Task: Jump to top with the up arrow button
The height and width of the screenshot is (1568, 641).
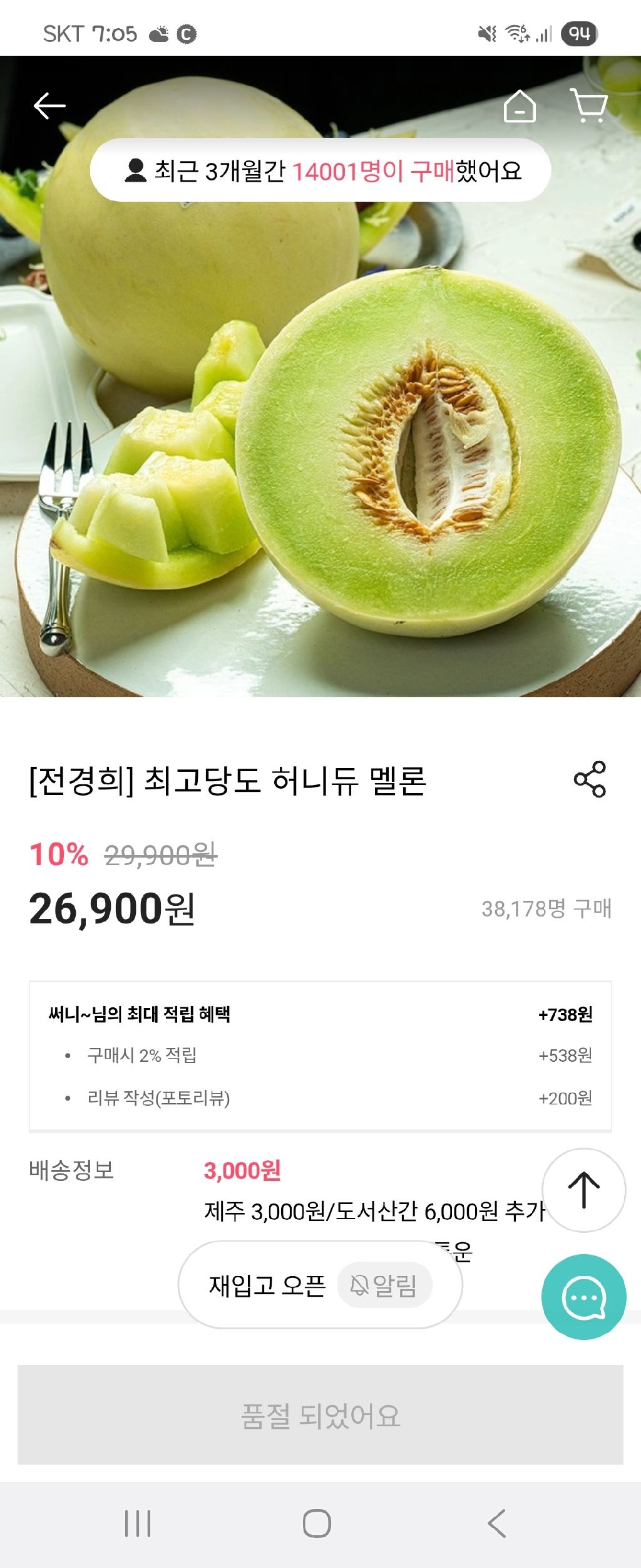Action: pos(583,1190)
